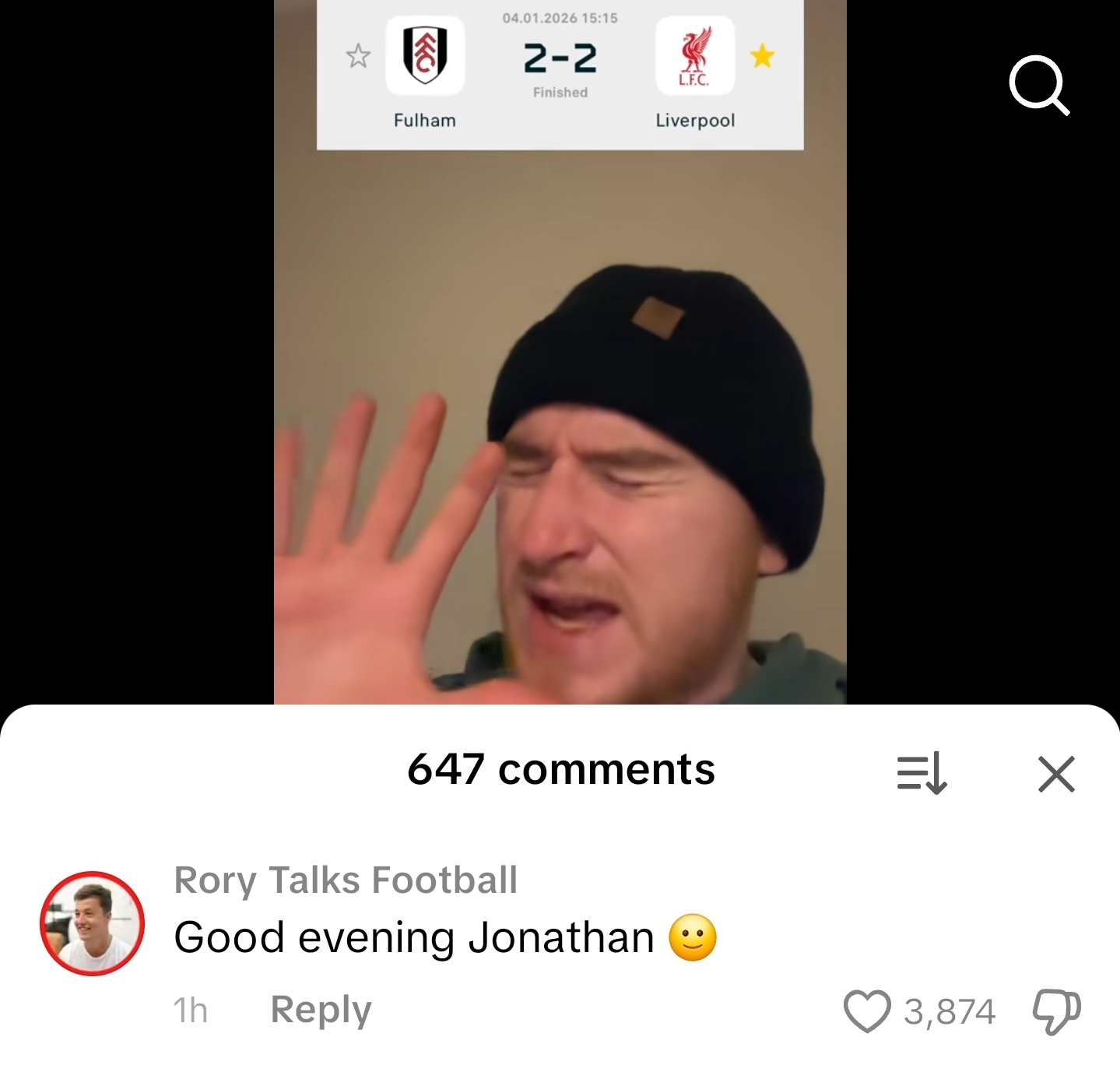This screenshot has width=1120, height=1072.
Task: Reply to Rory Talks Football's comment
Action: [321, 1010]
